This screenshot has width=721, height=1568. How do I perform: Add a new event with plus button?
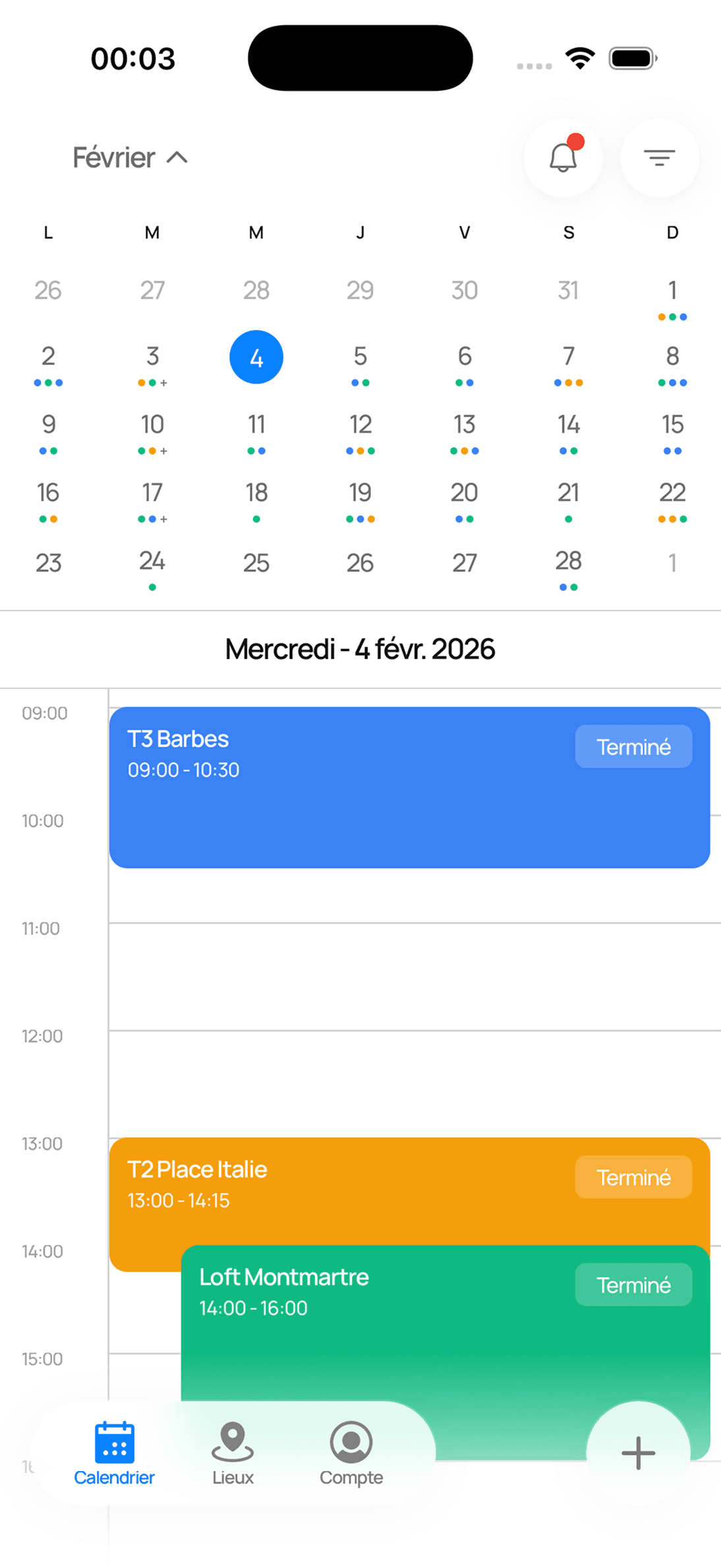pos(637,1453)
